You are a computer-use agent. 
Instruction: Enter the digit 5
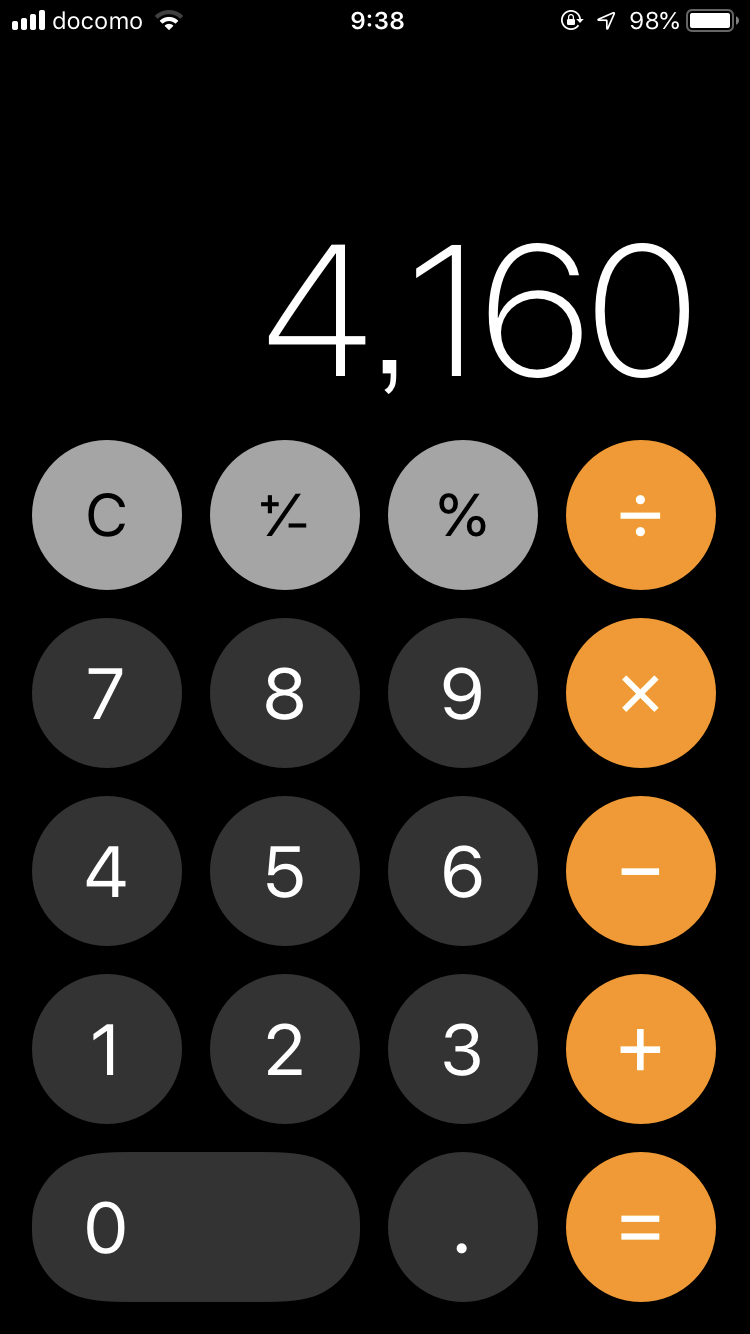click(x=285, y=871)
